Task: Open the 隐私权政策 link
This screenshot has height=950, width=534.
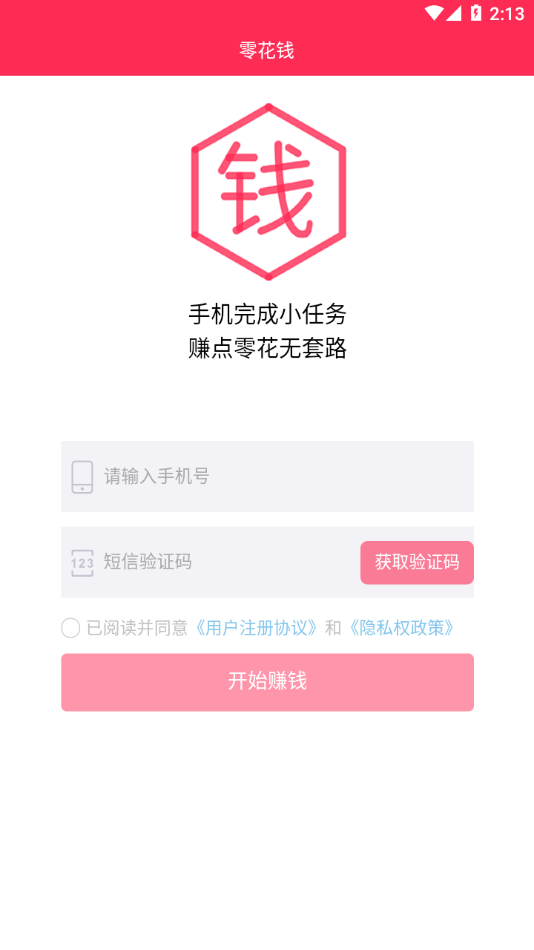Action: coord(400,628)
